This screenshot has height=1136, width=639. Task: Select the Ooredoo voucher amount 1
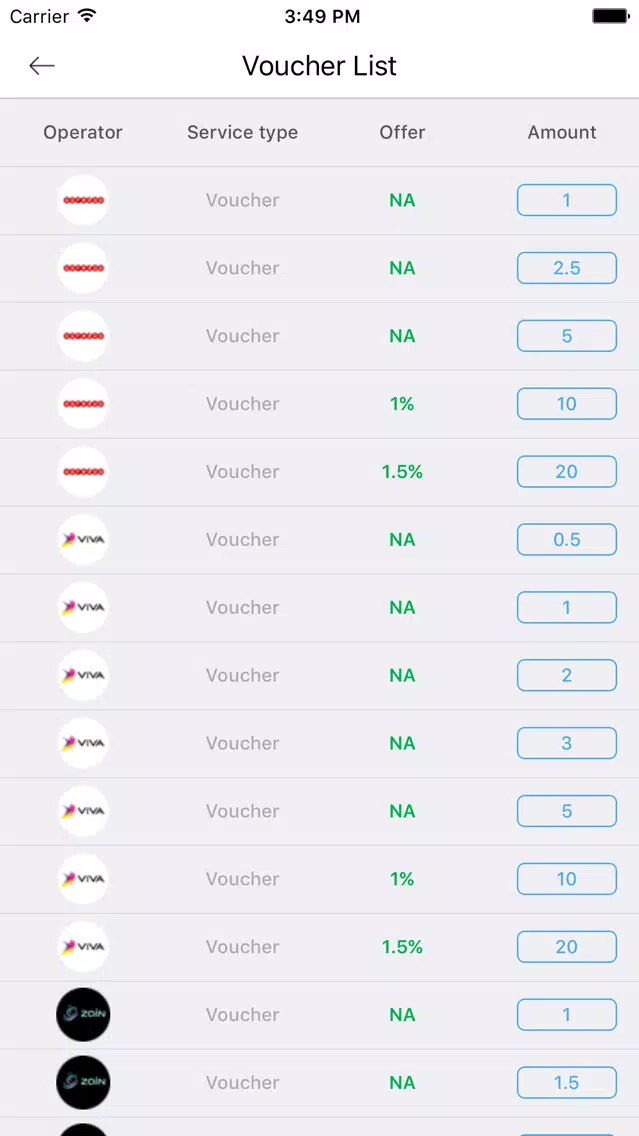point(567,200)
